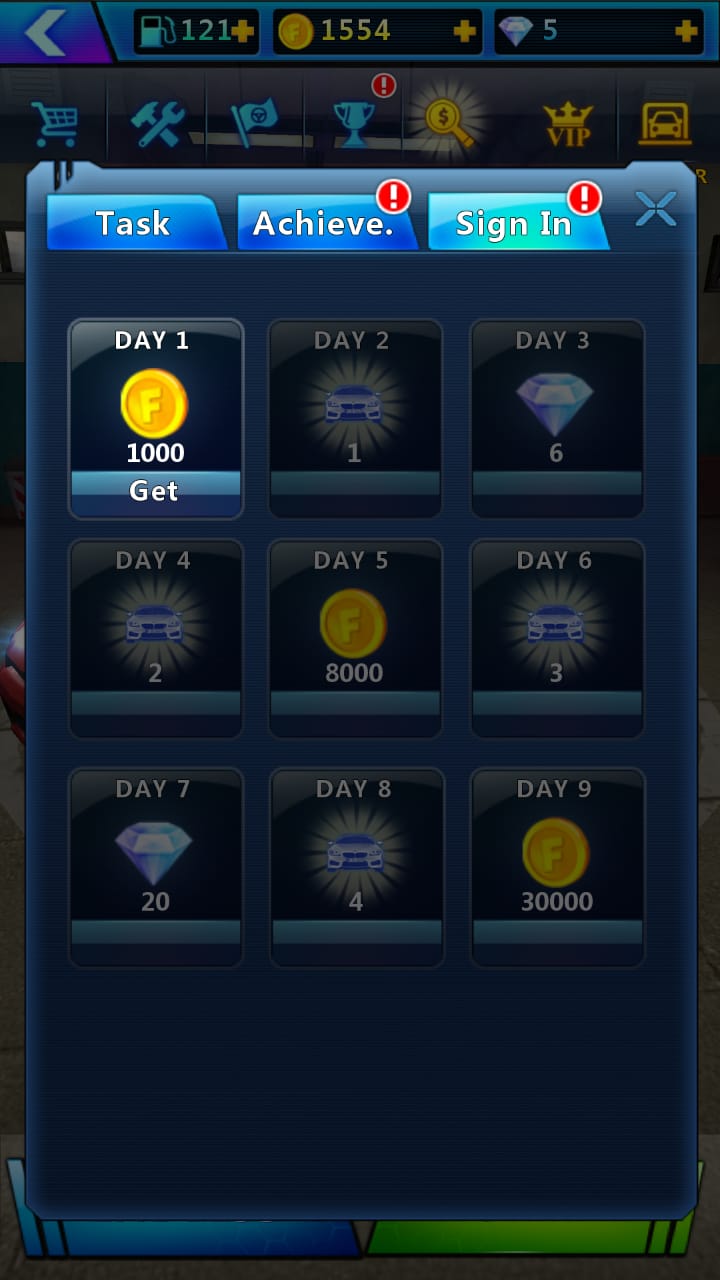The width and height of the screenshot is (720, 1280).
Task: Close the sign-in rewards dialog
Action: click(x=656, y=209)
